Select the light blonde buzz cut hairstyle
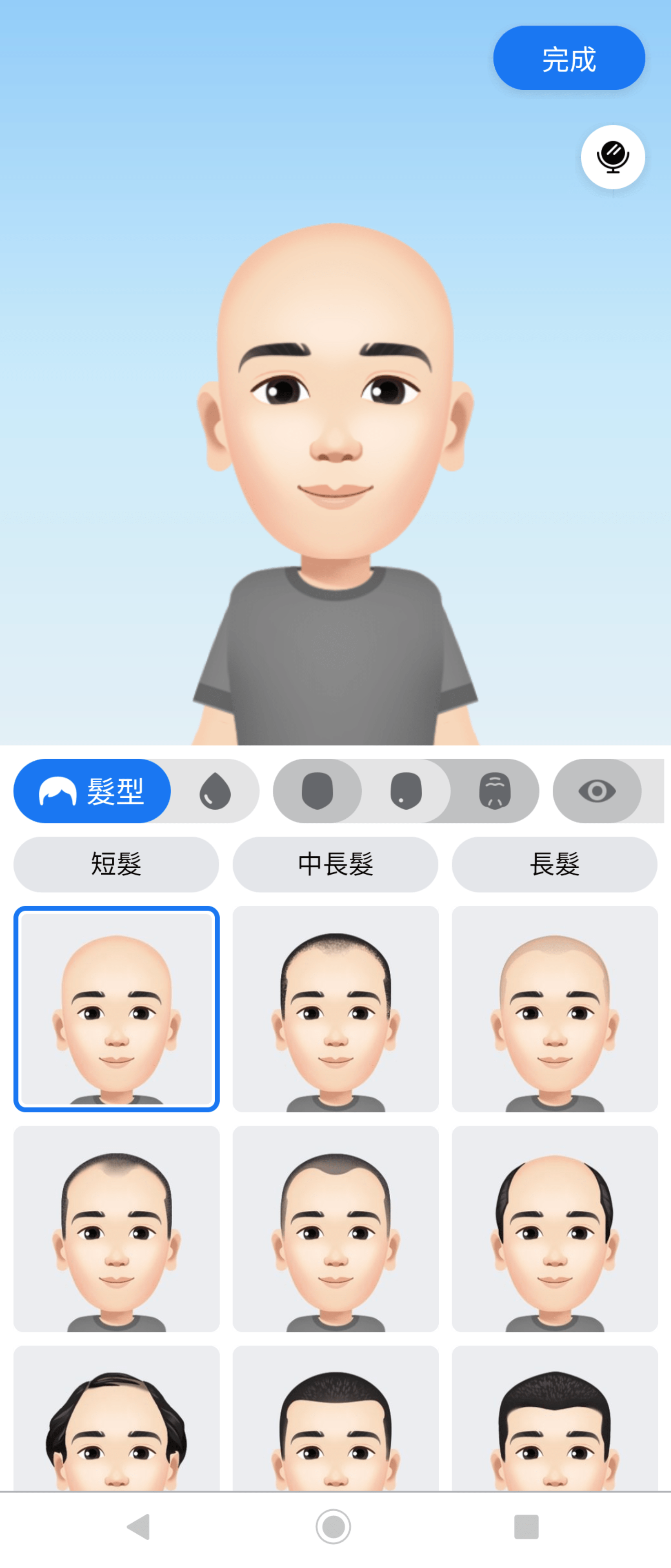Screen dimensions: 671x1568 click(x=554, y=1009)
